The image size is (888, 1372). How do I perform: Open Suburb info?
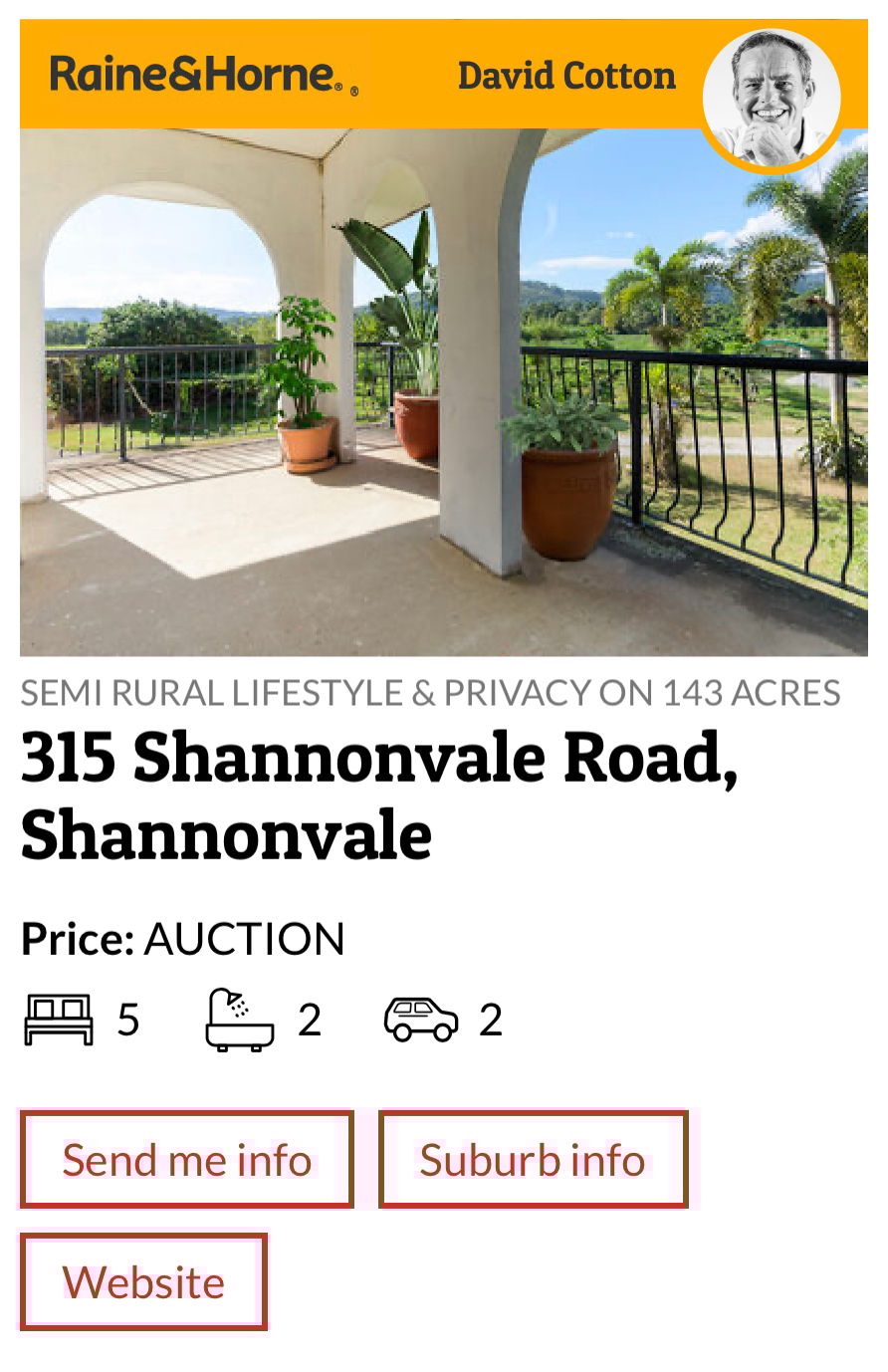tap(533, 1160)
